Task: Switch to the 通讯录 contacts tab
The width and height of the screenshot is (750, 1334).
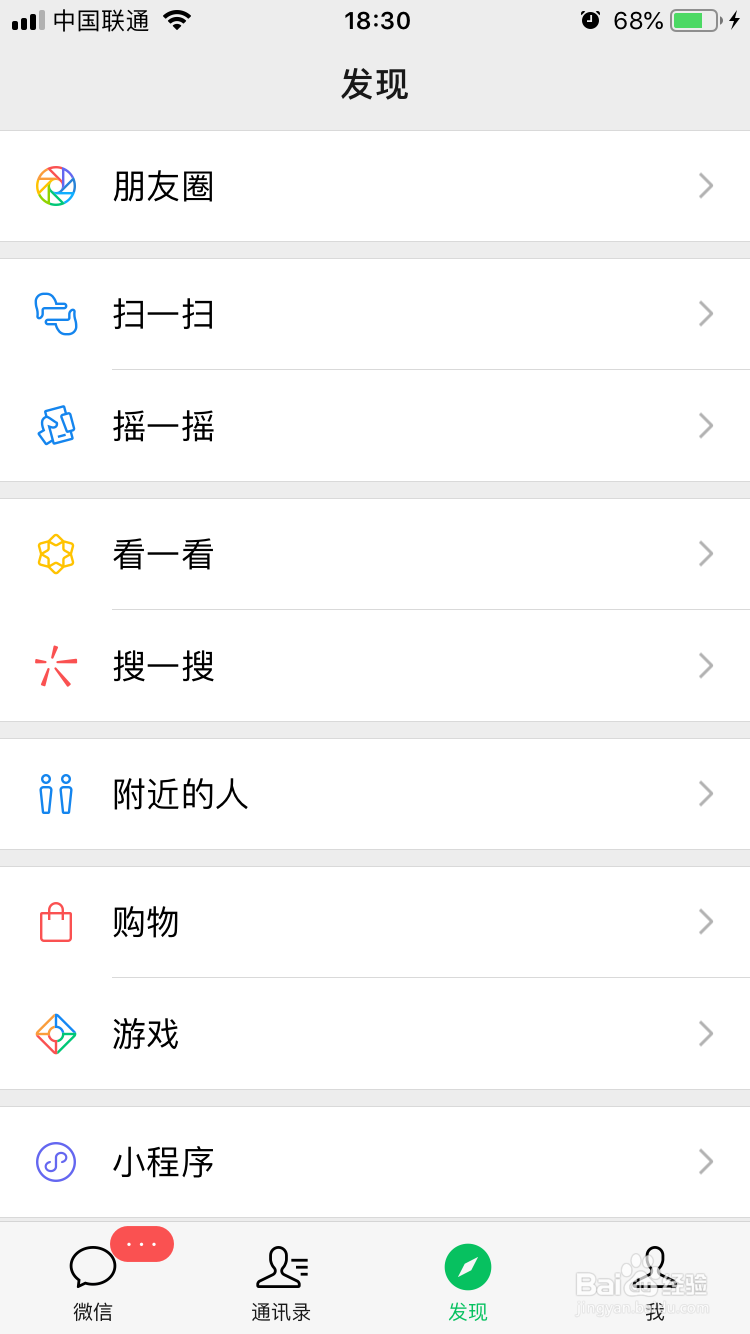Action: pos(281,1282)
